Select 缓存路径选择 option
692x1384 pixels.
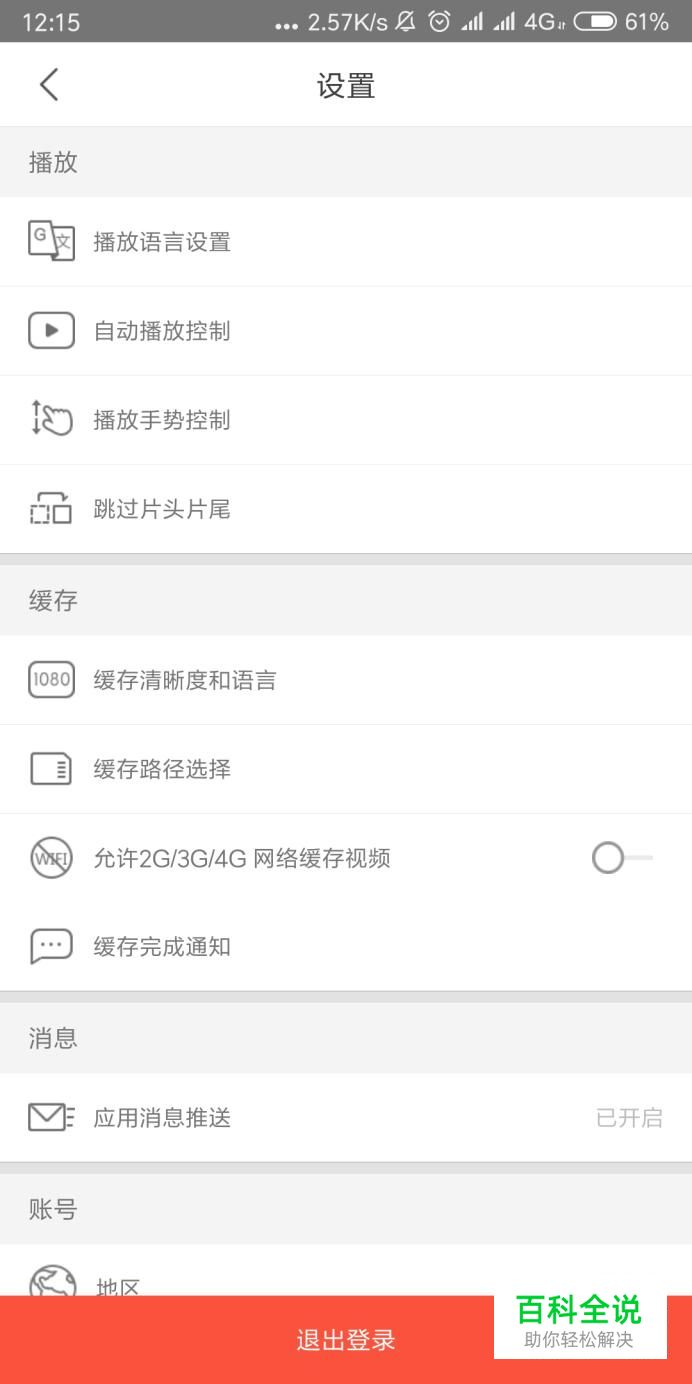click(x=346, y=769)
